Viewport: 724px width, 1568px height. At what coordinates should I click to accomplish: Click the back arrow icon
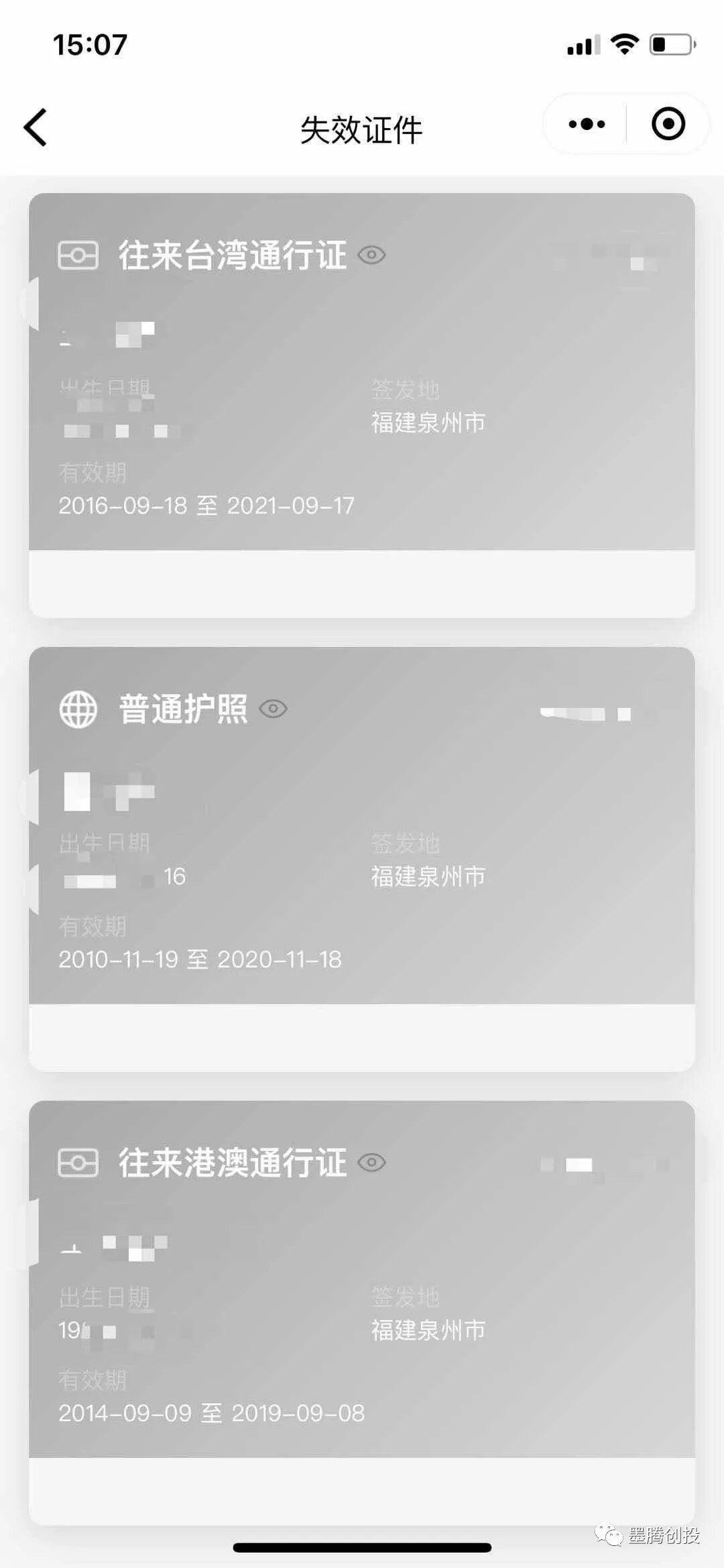coord(35,127)
